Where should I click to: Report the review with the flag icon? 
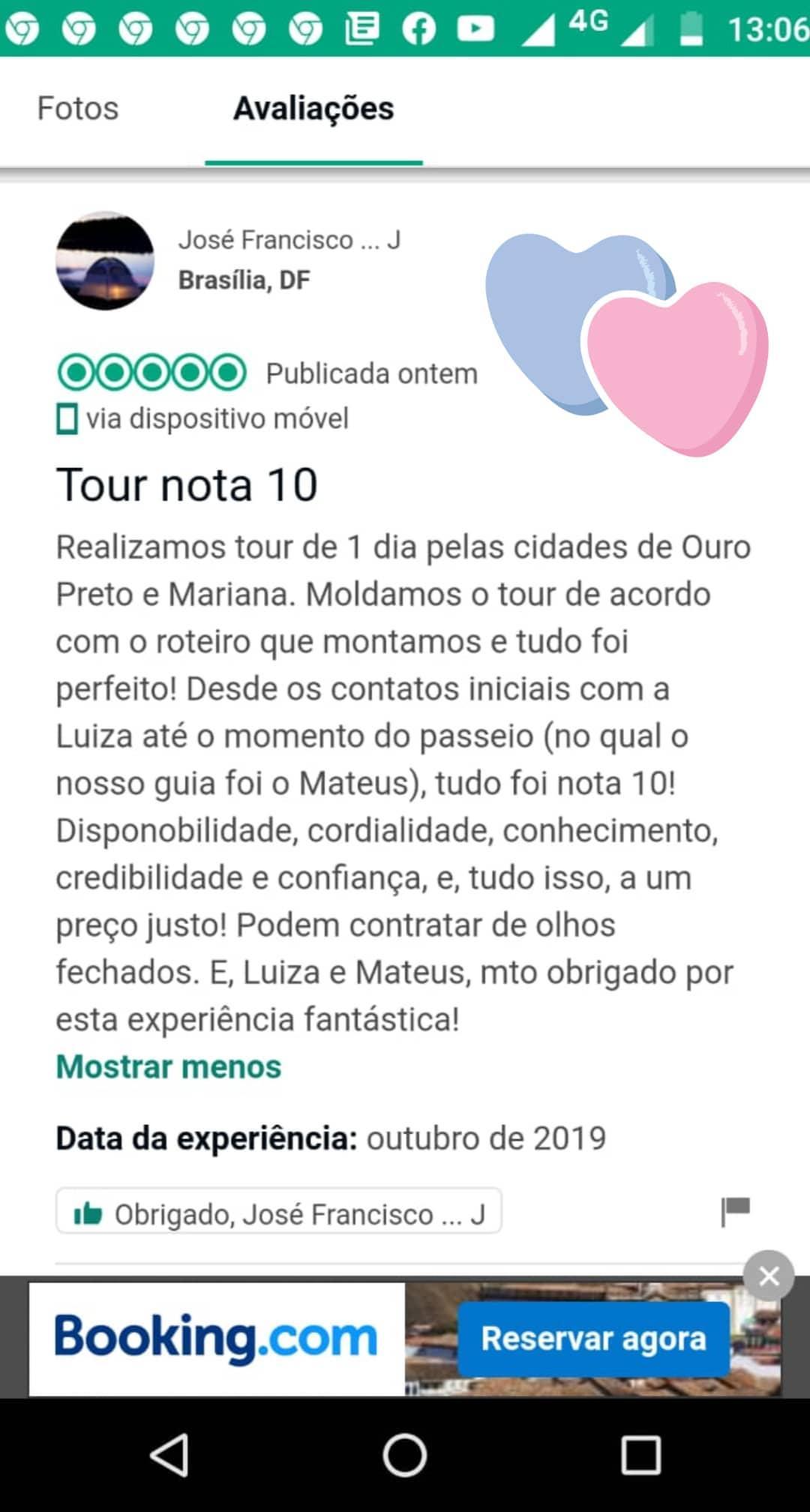735,1211
